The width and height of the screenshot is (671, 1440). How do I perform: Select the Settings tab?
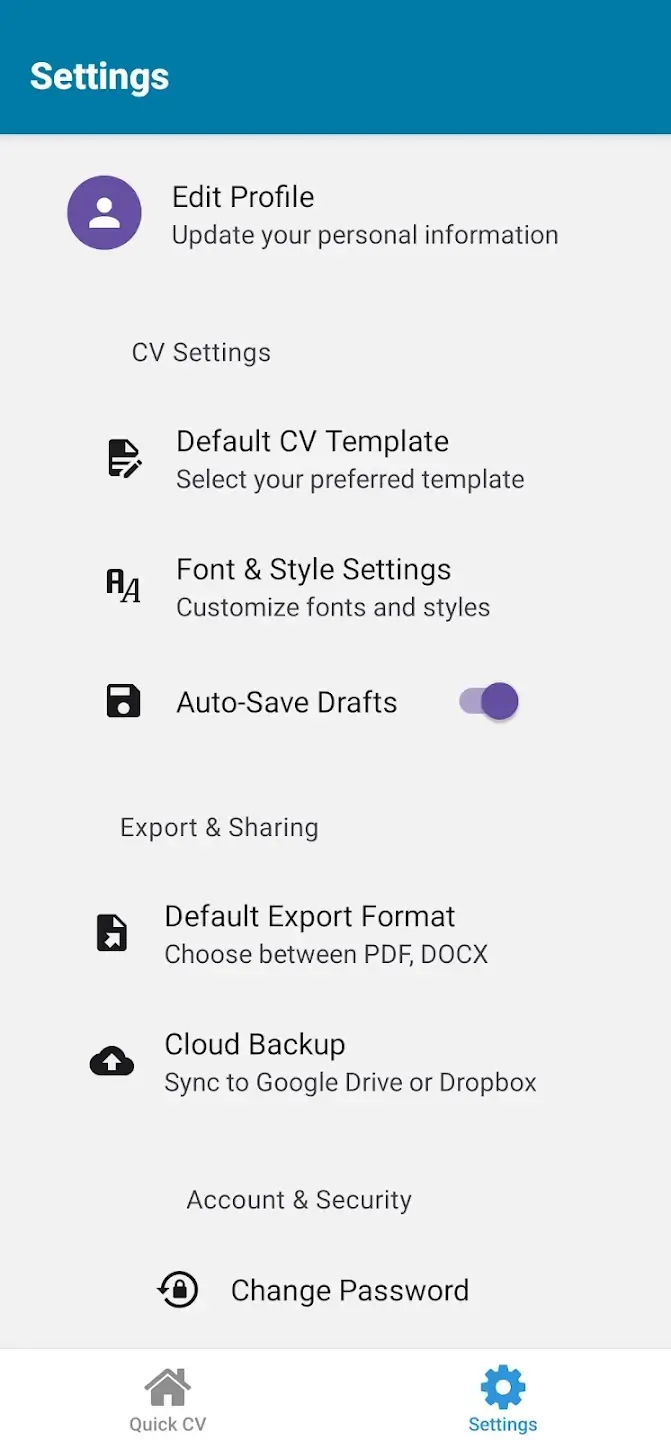[502, 1399]
